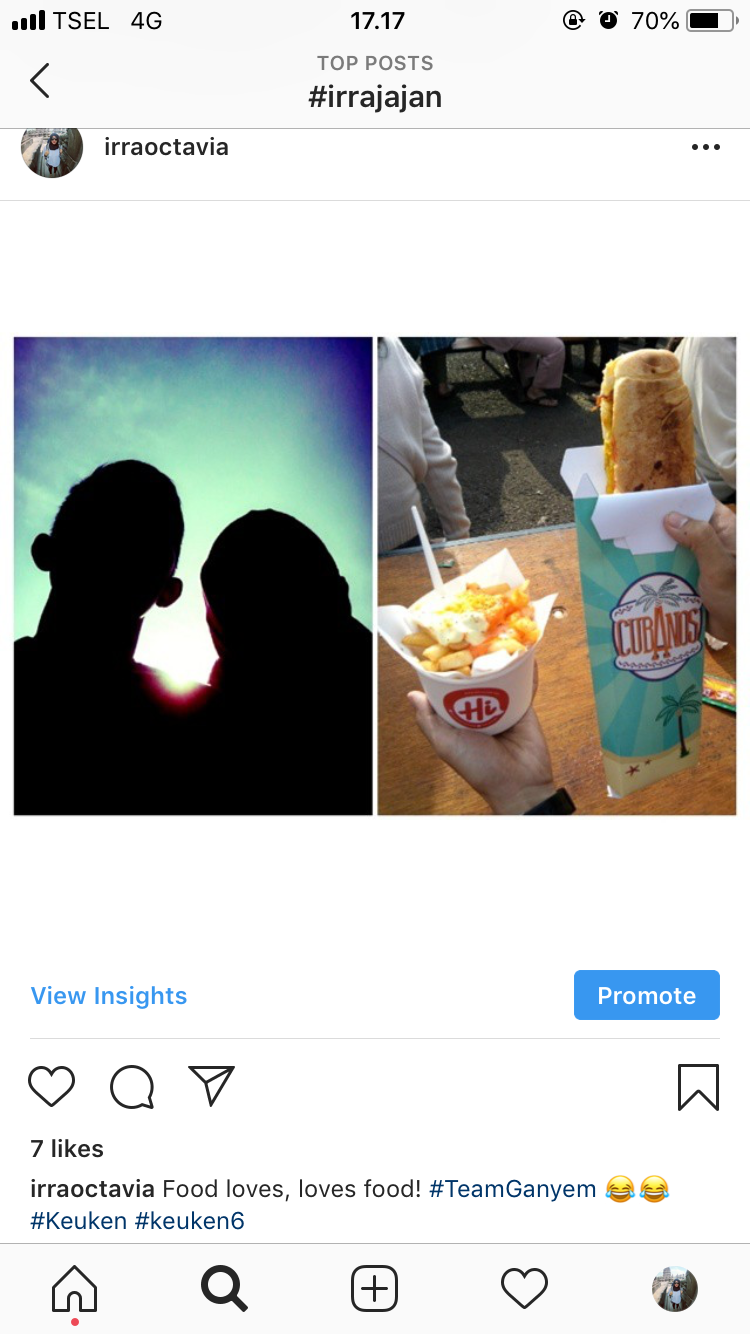This screenshot has width=750, height=1334.
Task: View the 7 likes list
Action: tap(67, 1149)
